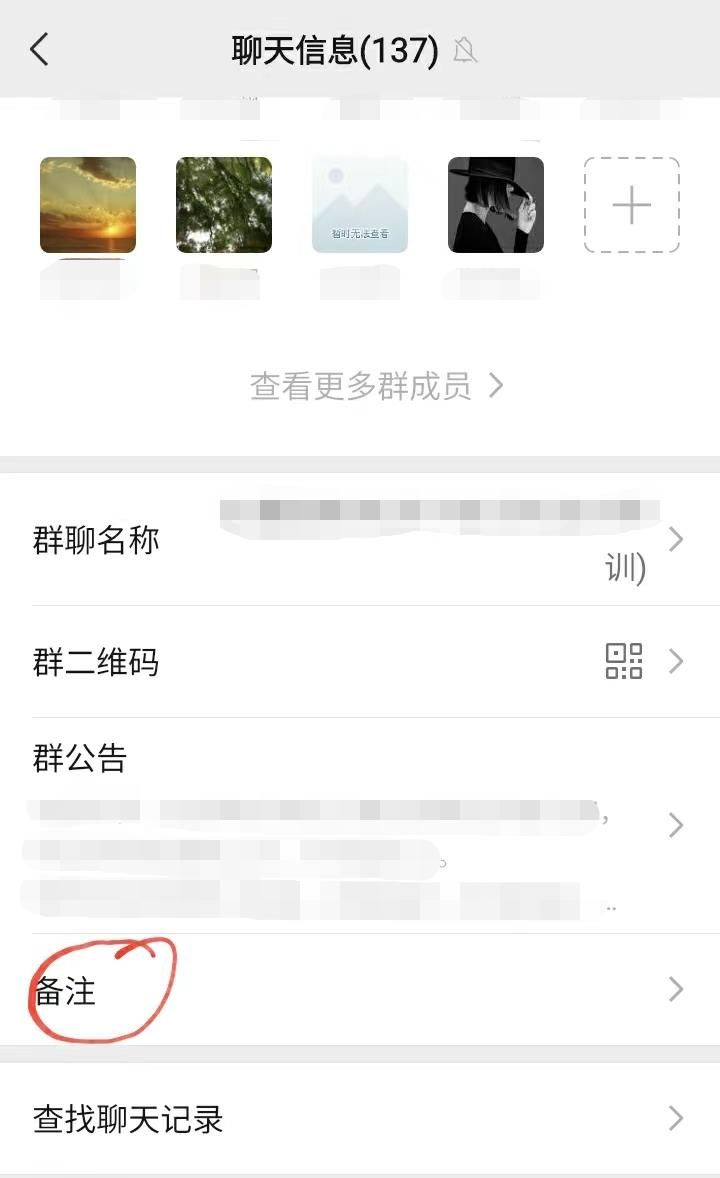720x1178 pixels.
Task: Tap the '暂时无法查看' placeholder avatar
Action: click(360, 204)
